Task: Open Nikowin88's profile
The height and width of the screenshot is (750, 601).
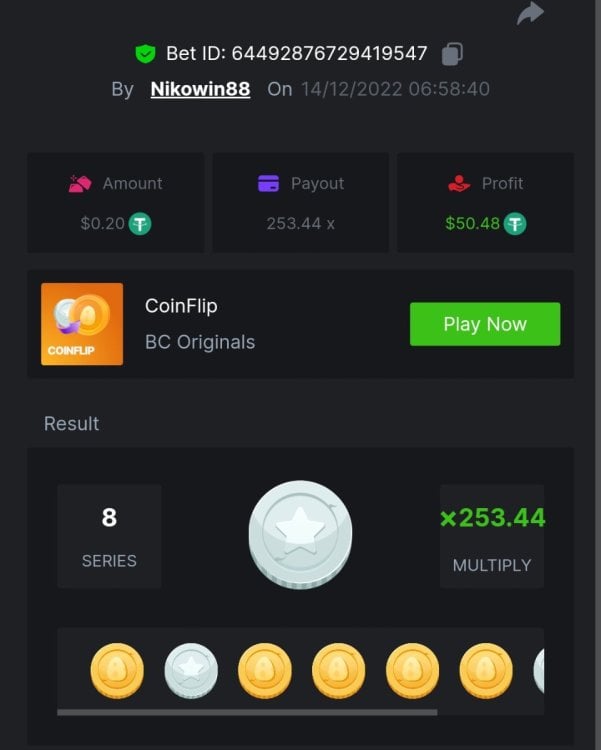Action: 201,89
